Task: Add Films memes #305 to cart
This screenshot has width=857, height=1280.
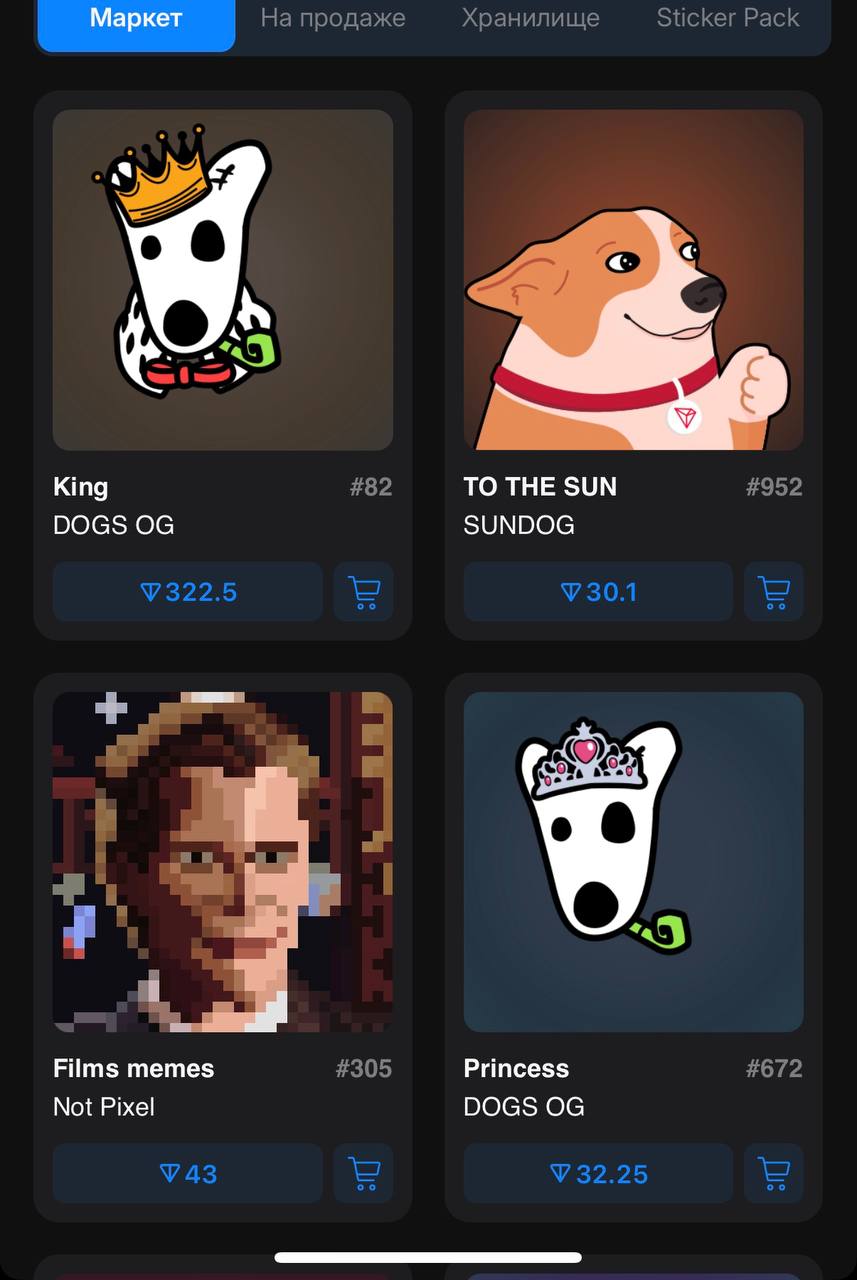Action: (363, 1173)
